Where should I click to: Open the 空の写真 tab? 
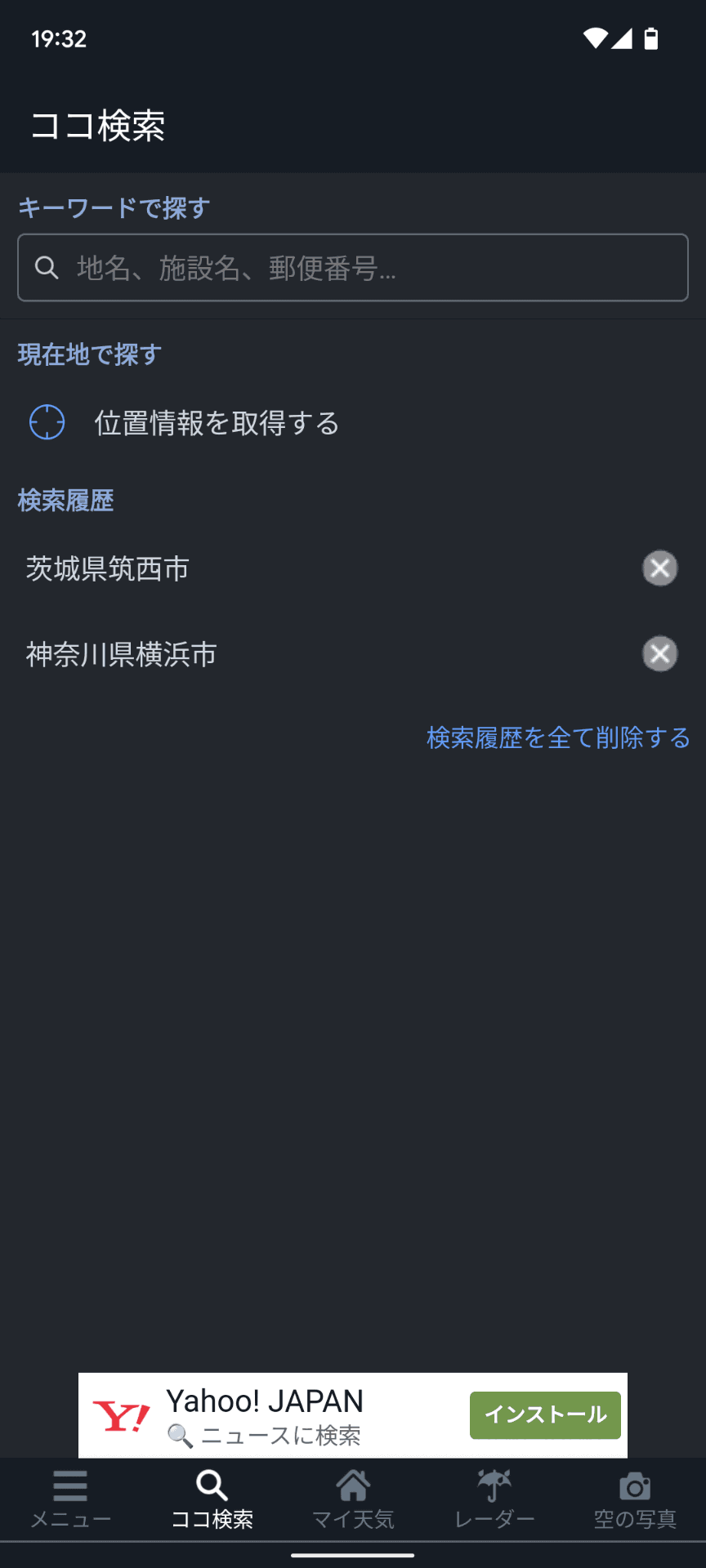635,1499
